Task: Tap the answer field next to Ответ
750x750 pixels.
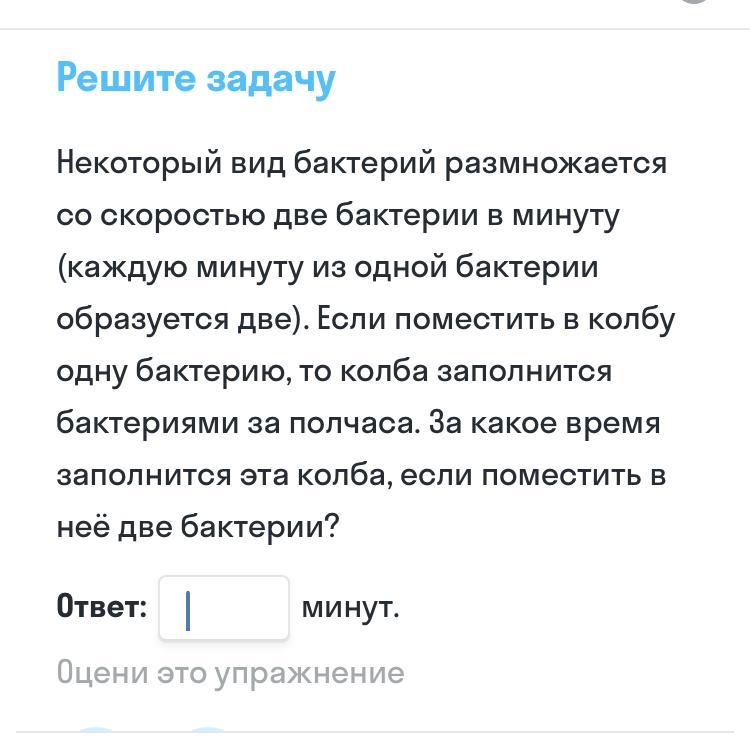Action: click(224, 608)
